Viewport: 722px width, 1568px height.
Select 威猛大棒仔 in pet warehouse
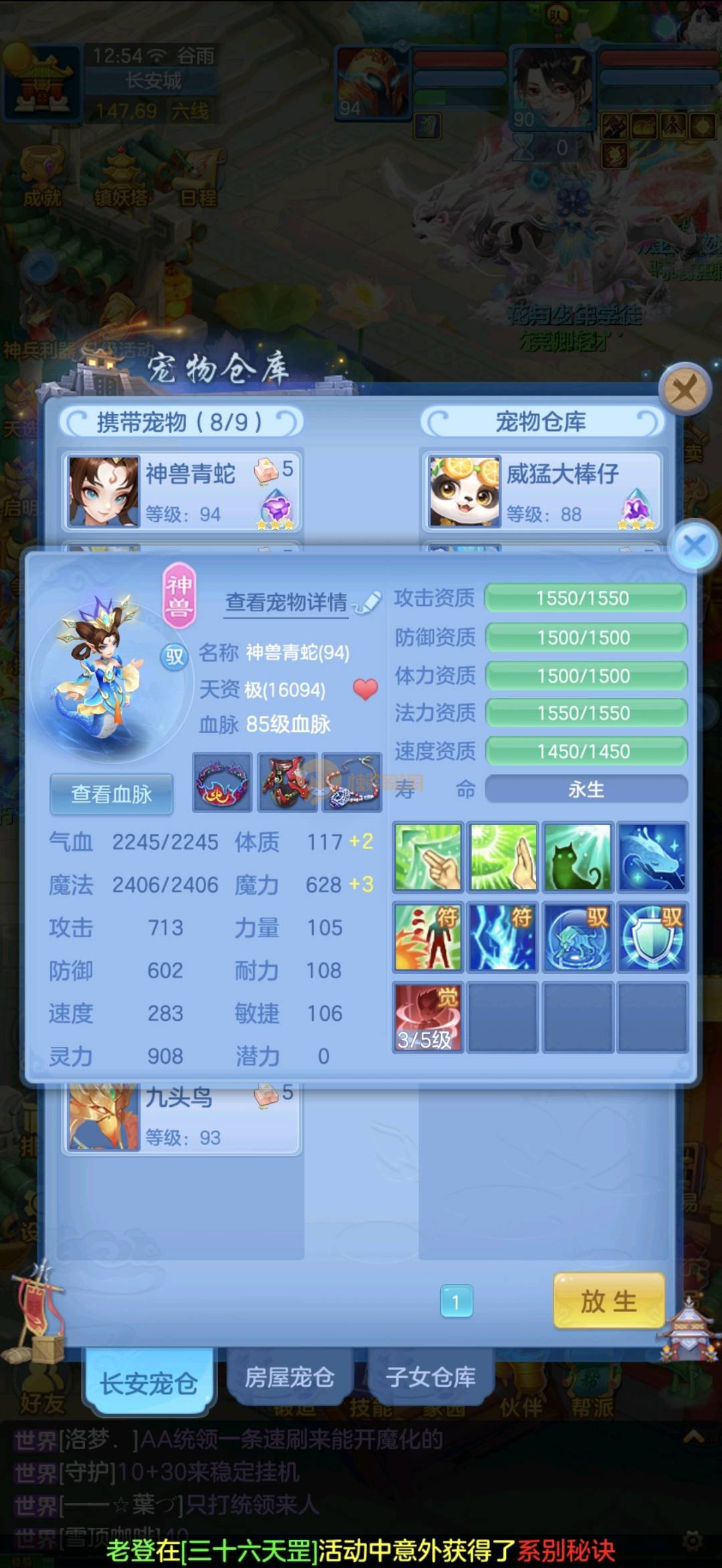coord(541,492)
